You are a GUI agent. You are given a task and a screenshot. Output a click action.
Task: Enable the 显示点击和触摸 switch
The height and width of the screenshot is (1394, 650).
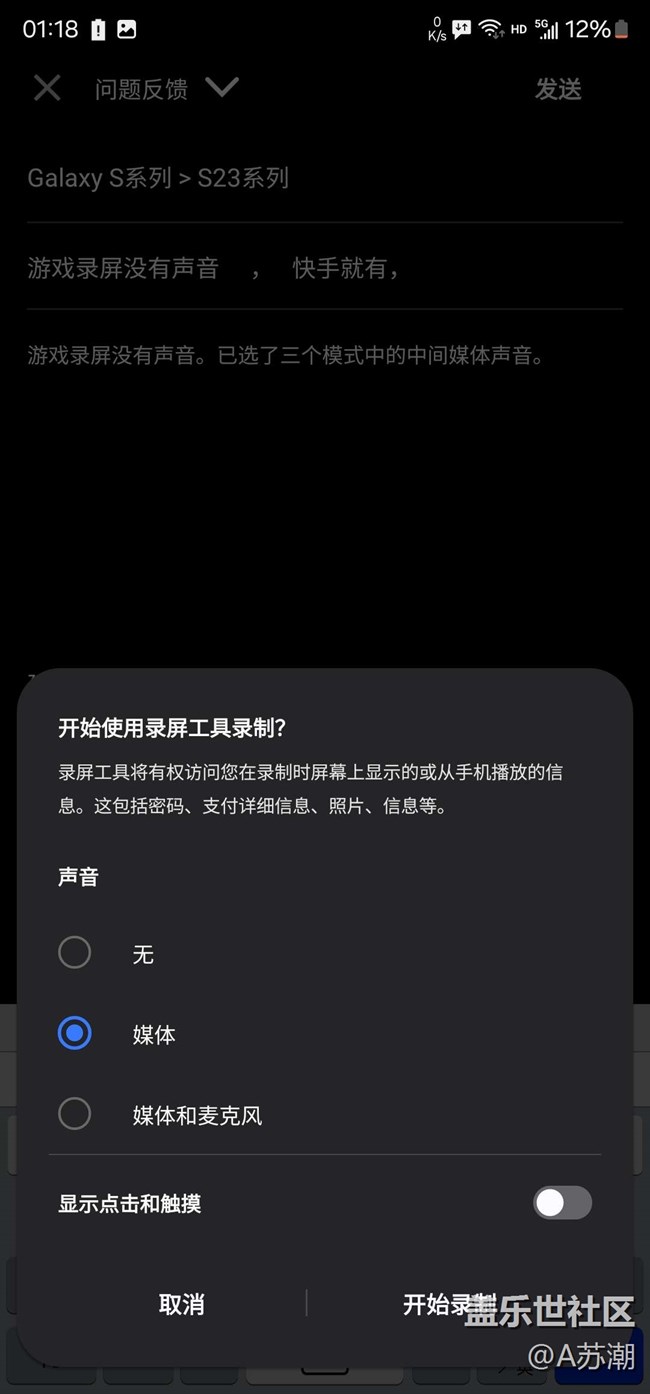(x=563, y=1203)
